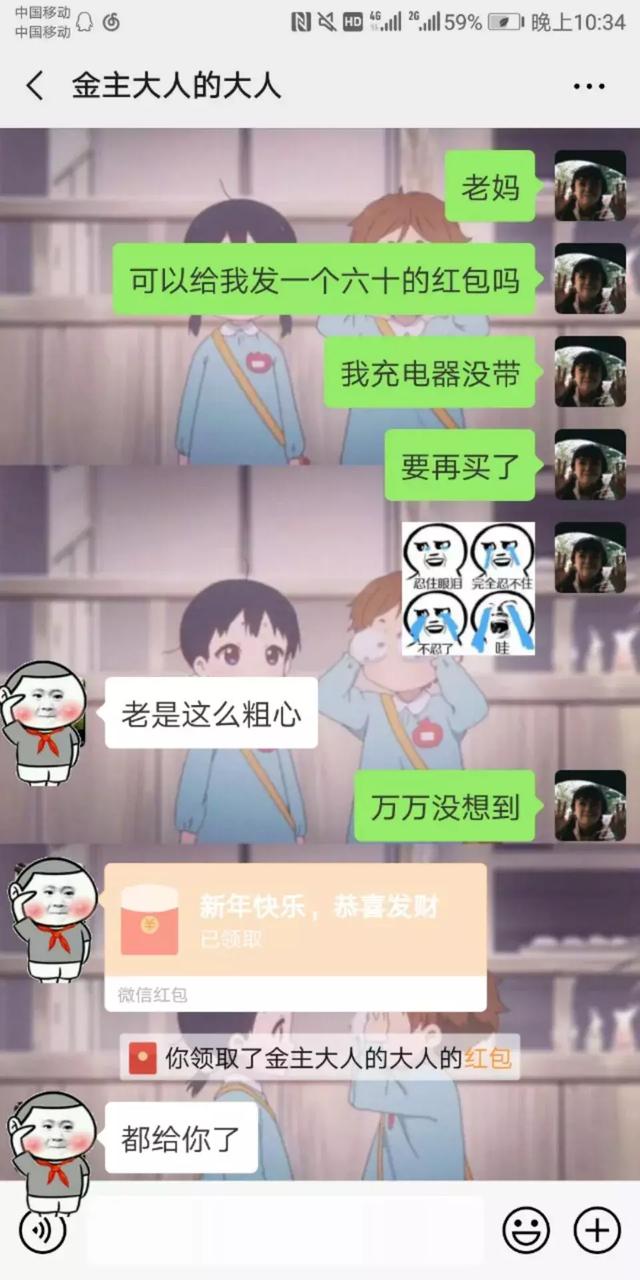This screenshot has width=640, height=1280.
Task: Go back from the 金主大人的大人 chat
Action: (x=35, y=86)
